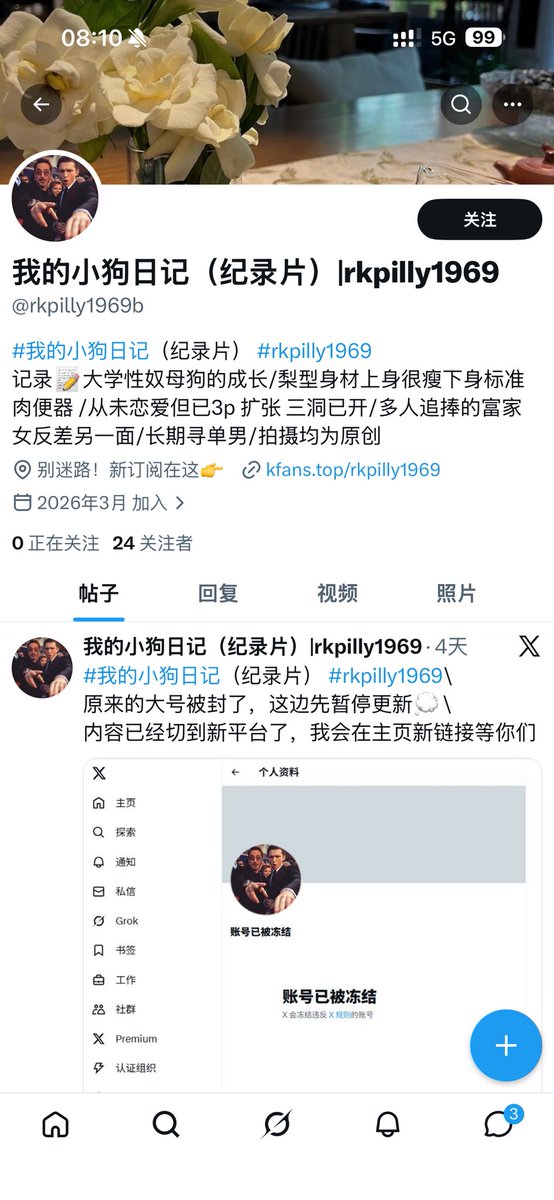Screen dimensions: 554x1200
Task: View the 正在关注 following list
Action: (56, 543)
